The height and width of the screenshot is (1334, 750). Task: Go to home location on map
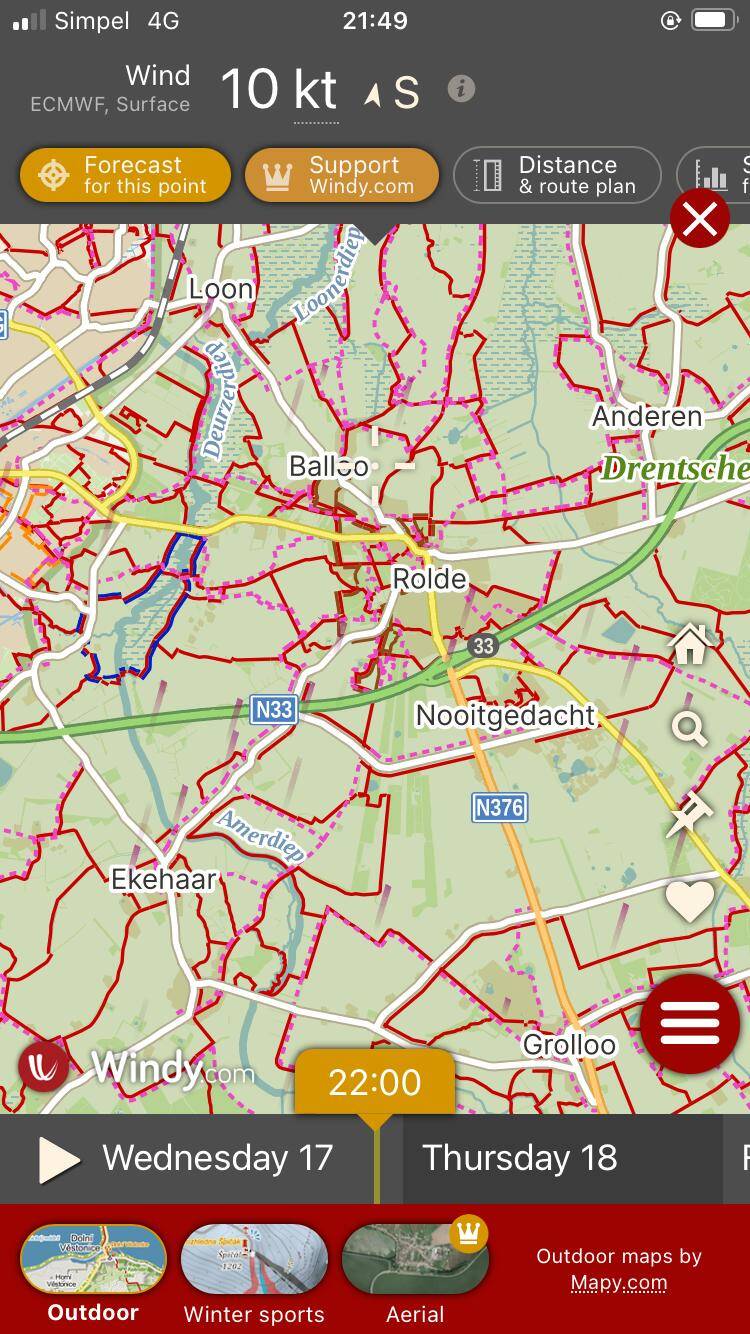click(x=690, y=645)
